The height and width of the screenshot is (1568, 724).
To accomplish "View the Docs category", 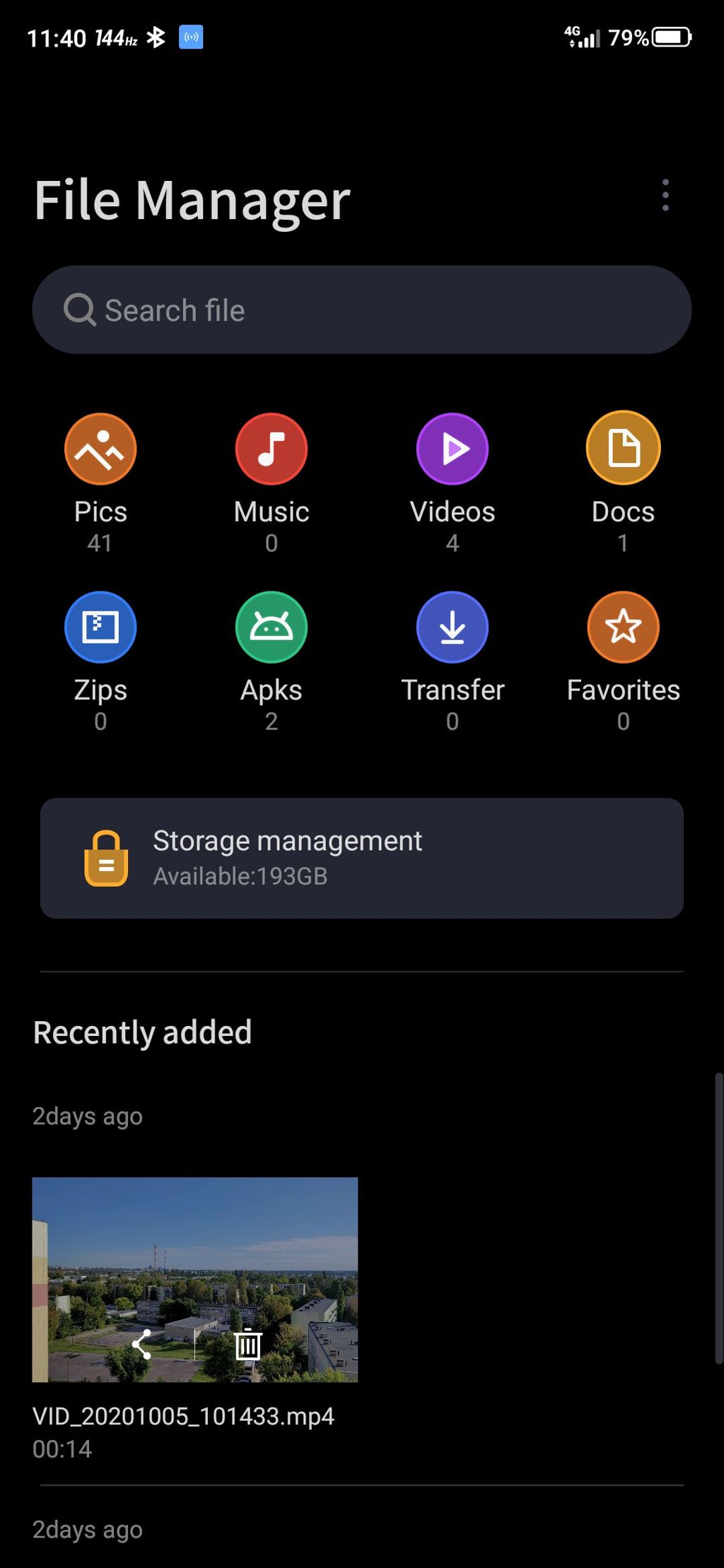I will (x=623, y=449).
